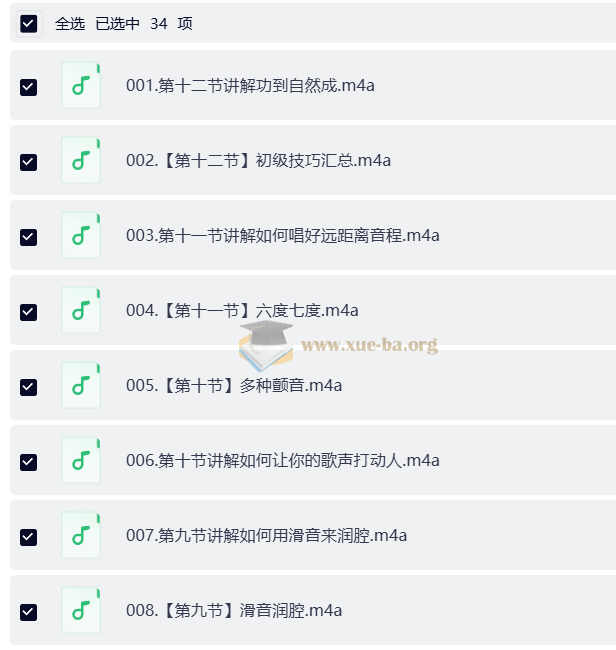Play 003.第十一节讲解如何唱好远距离音程.m4a

(283, 236)
